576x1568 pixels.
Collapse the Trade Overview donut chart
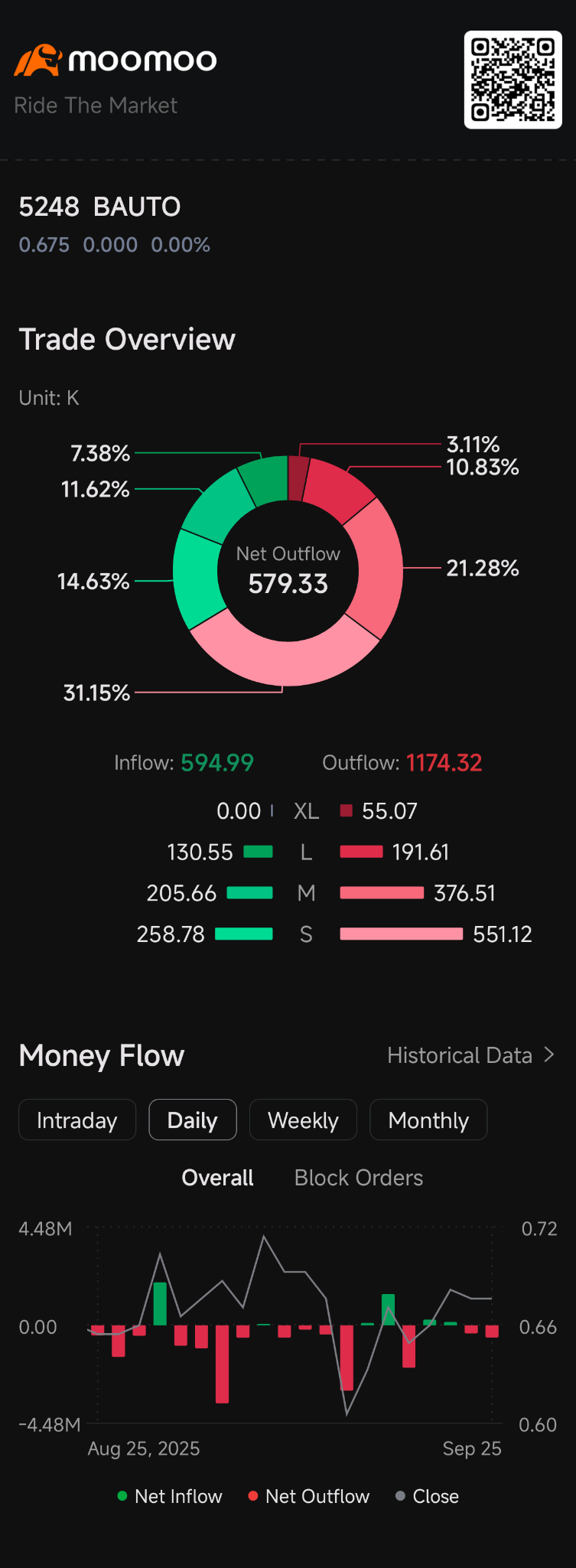(127, 339)
